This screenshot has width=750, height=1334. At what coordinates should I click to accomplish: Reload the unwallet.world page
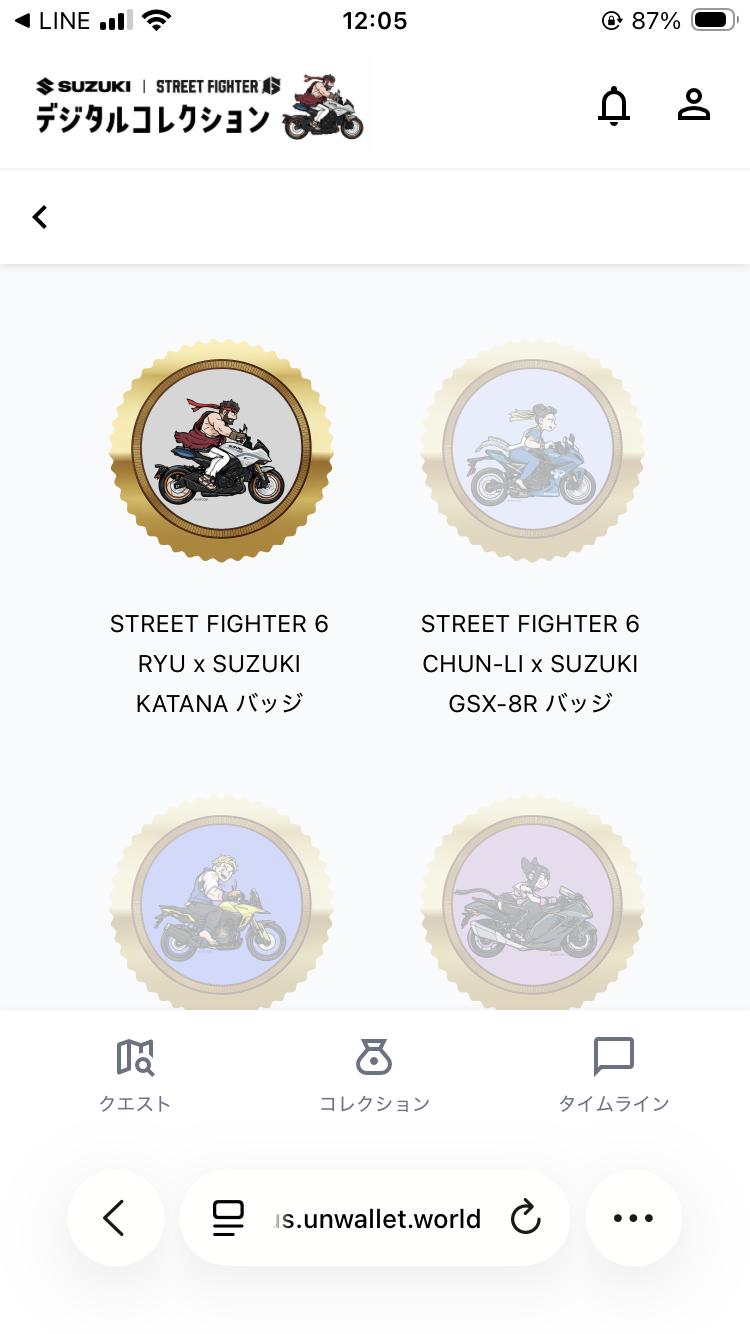(525, 1218)
